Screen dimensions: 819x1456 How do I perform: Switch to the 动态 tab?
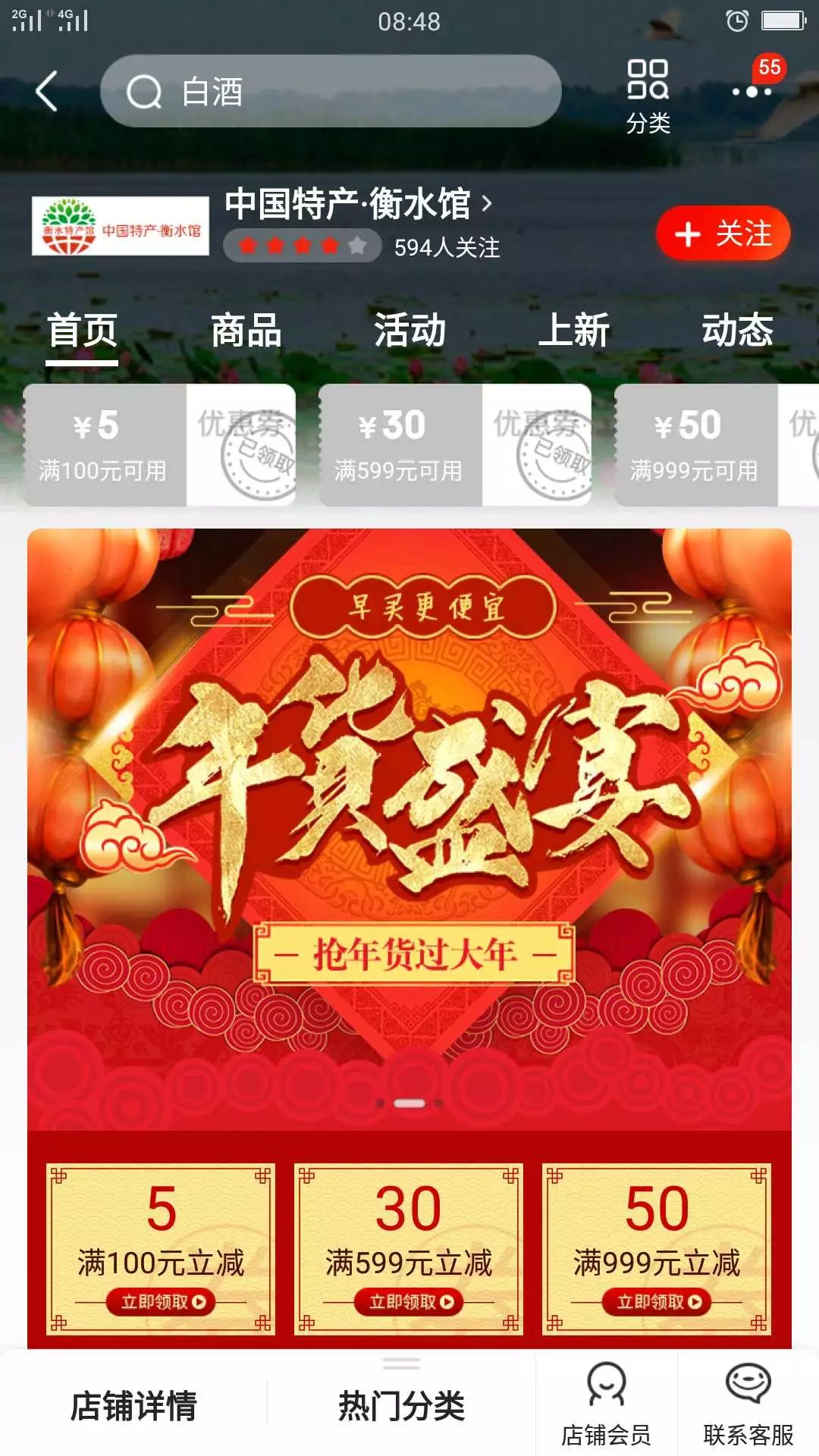(x=736, y=331)
